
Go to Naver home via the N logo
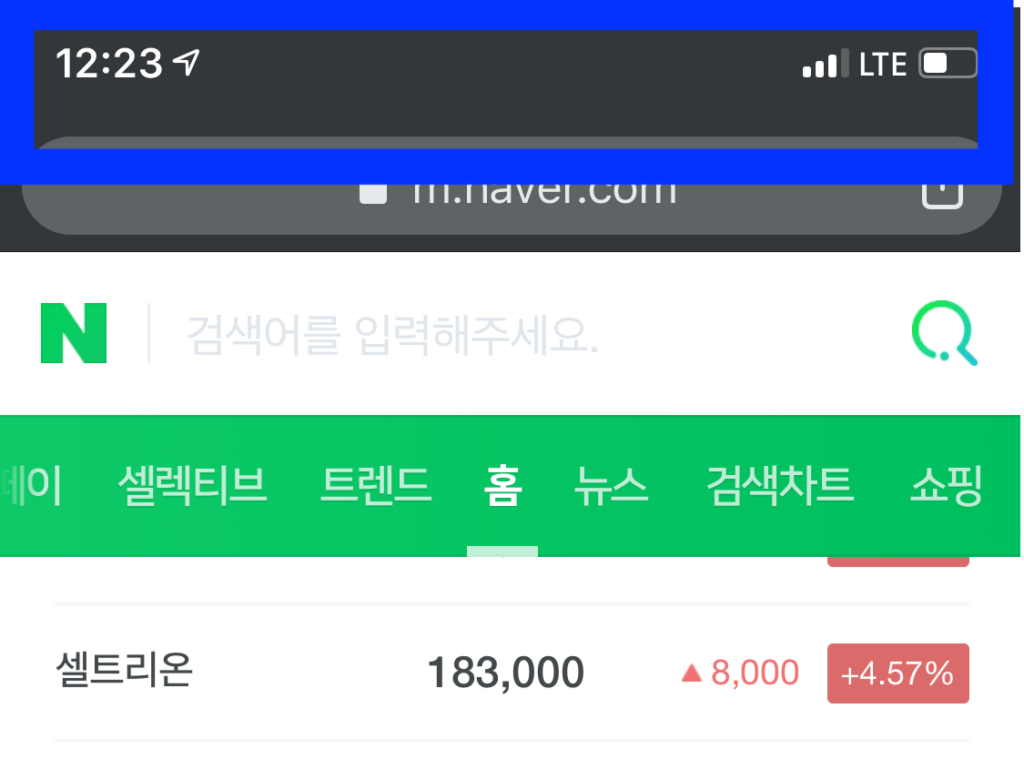(73, 334)
